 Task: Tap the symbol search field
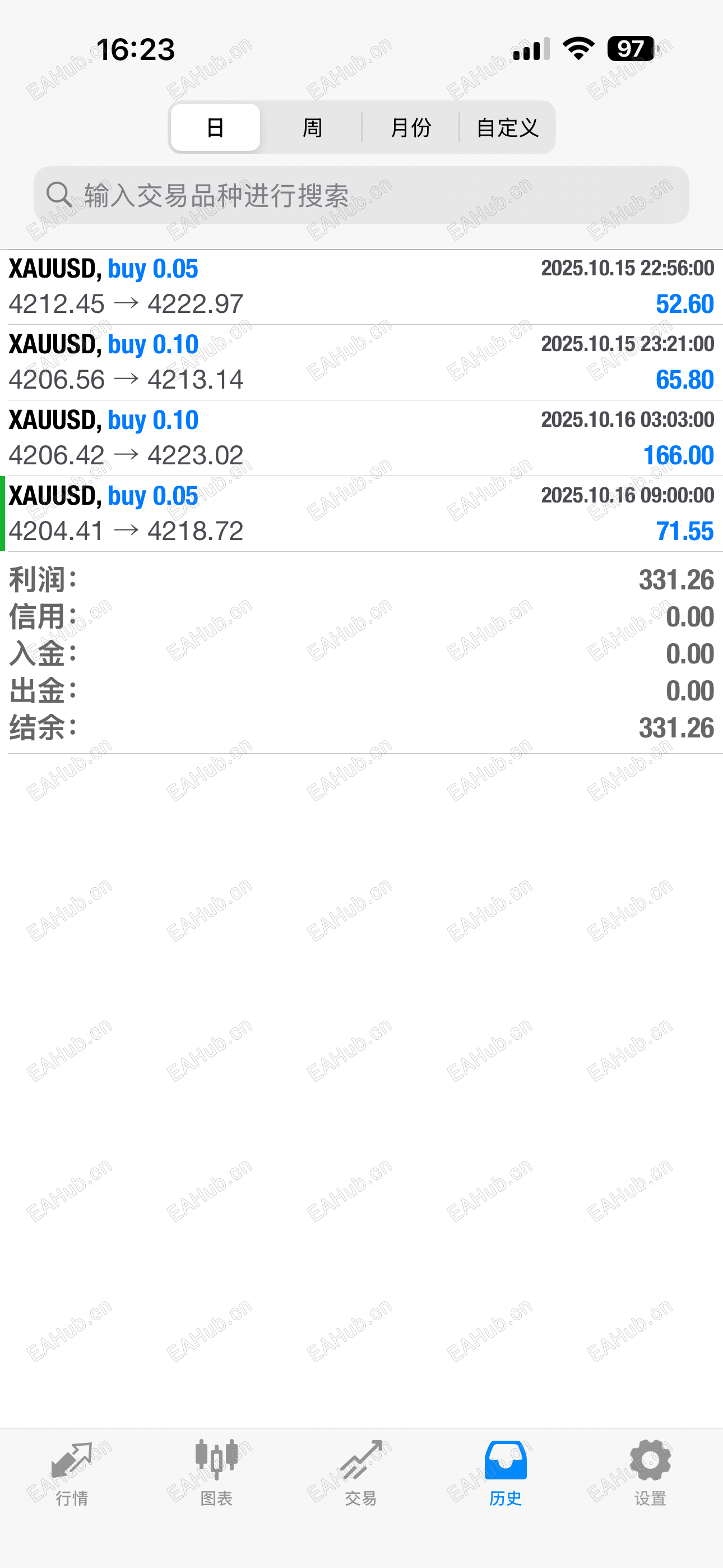click(x=361, y=195)
